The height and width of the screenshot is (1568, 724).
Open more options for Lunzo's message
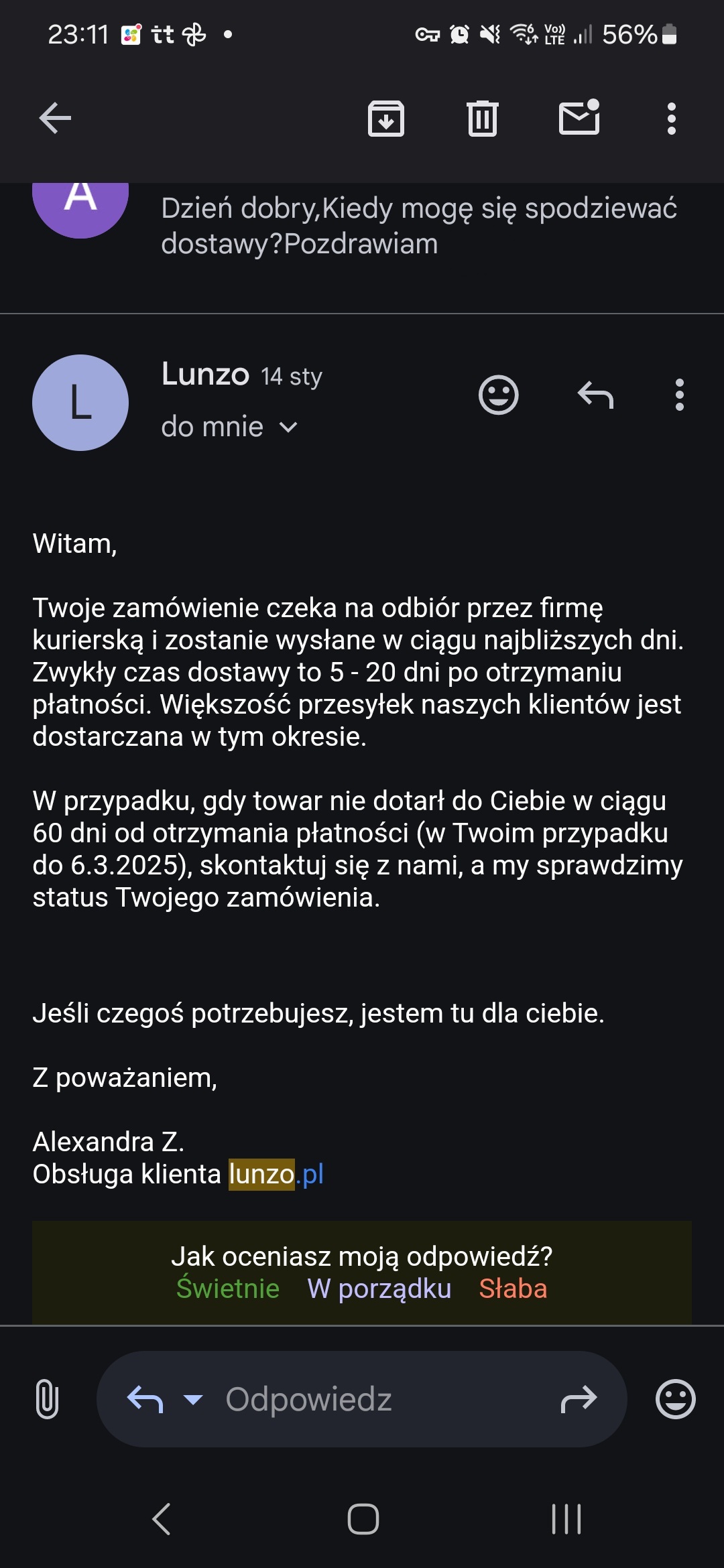[x=679, y=395]
